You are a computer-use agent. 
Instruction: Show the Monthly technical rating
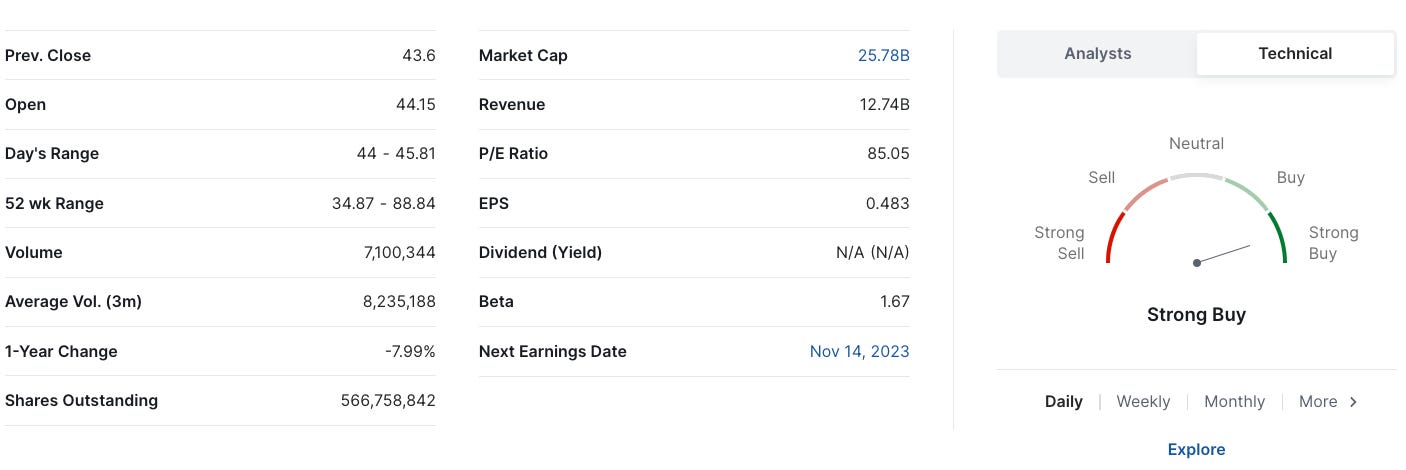(1234, 401)
